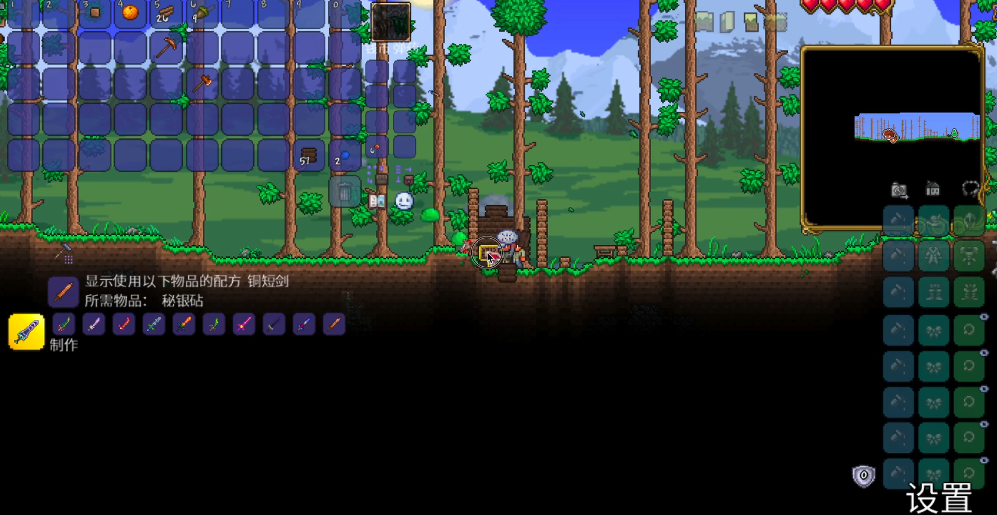The height and width of the screenshot is (515, 997).
Task: Open 设置 settings
Action: tap(939, 497)
